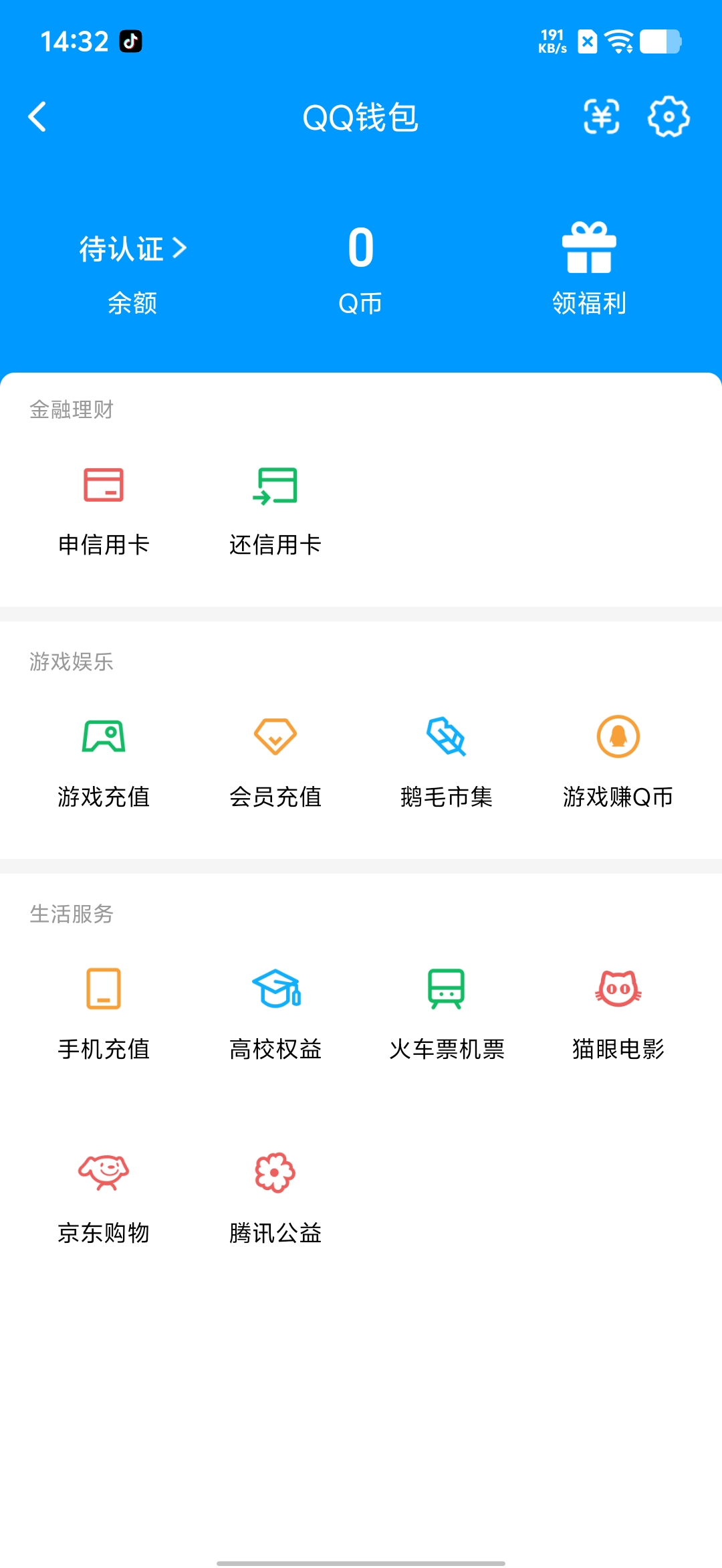Open 还信用卡 credit card repayment
This screenshot has height=1568, width=722.
coord(276,508)
